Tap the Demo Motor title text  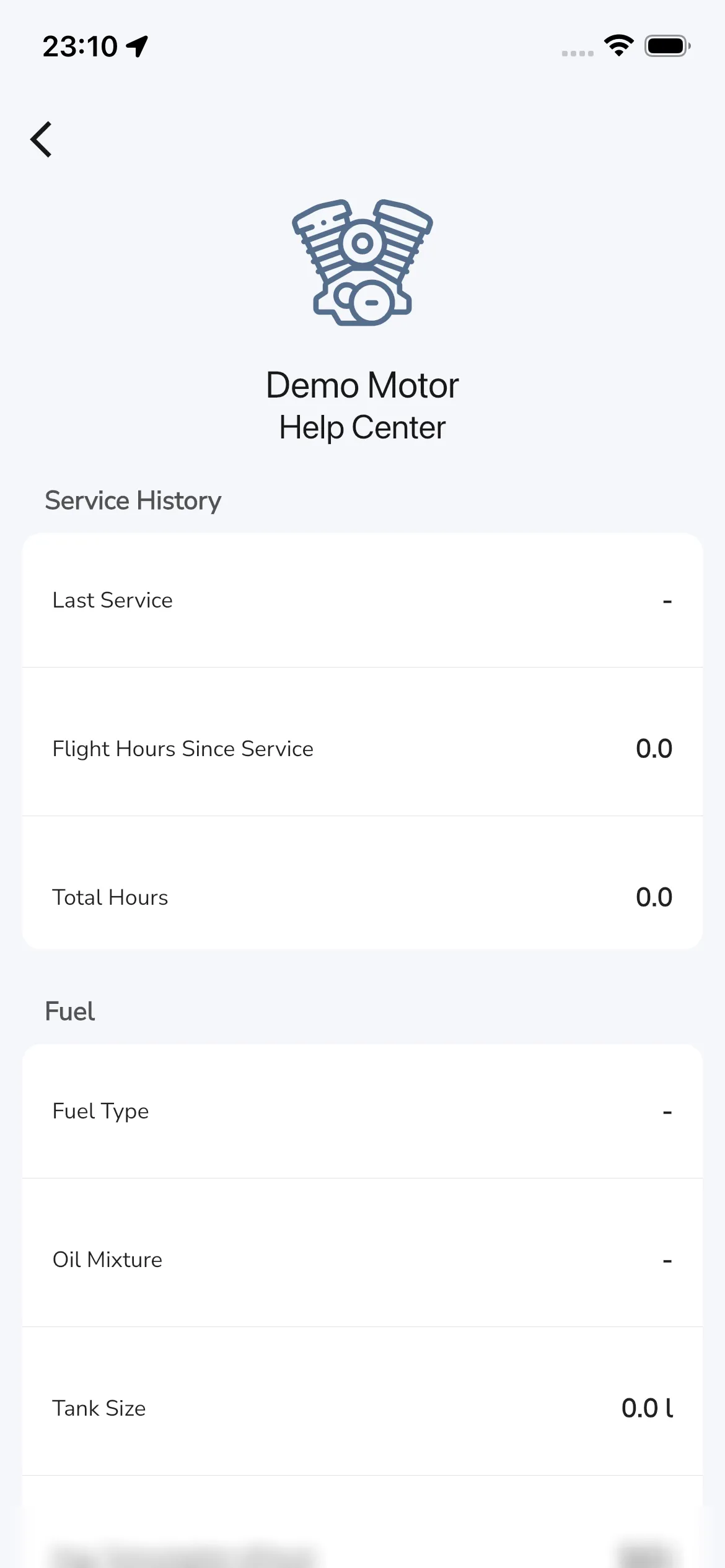click(362, 384)
